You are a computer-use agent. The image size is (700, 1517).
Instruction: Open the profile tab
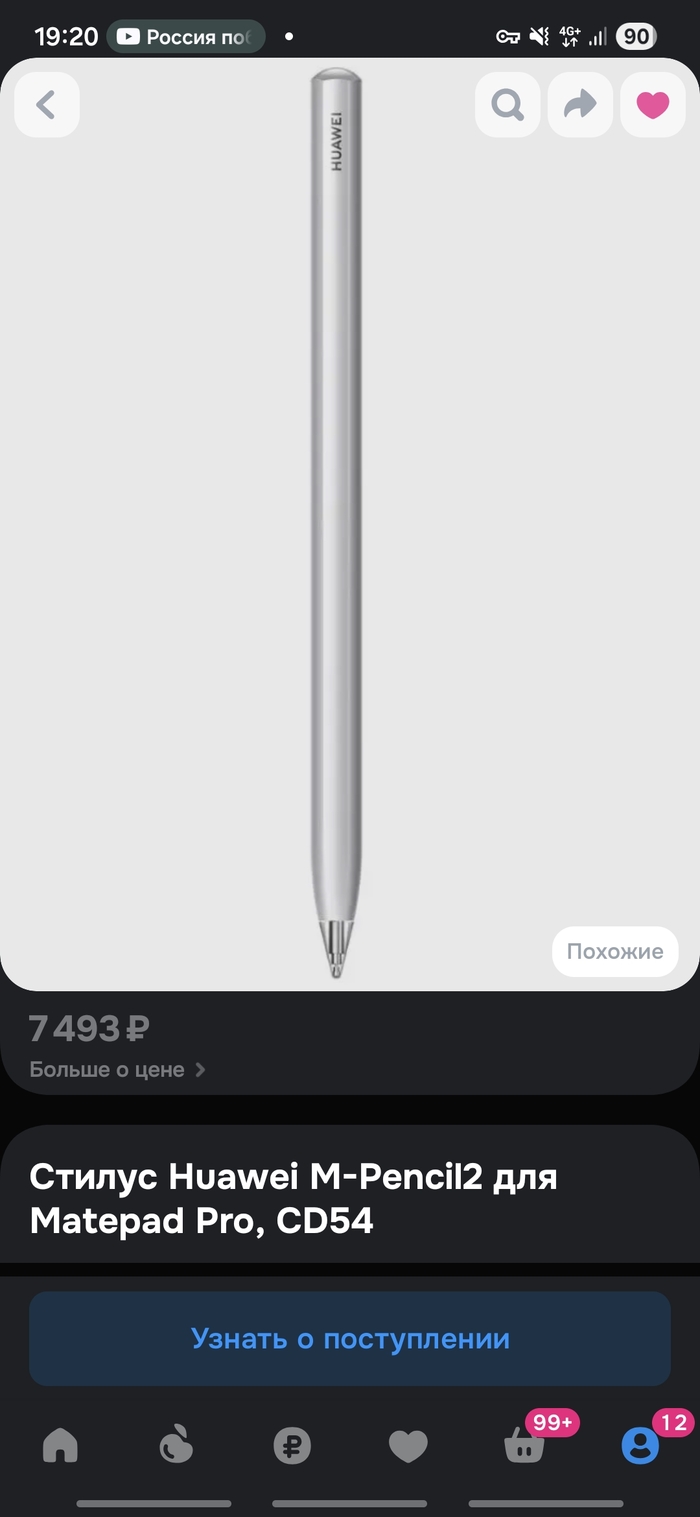640,1445
